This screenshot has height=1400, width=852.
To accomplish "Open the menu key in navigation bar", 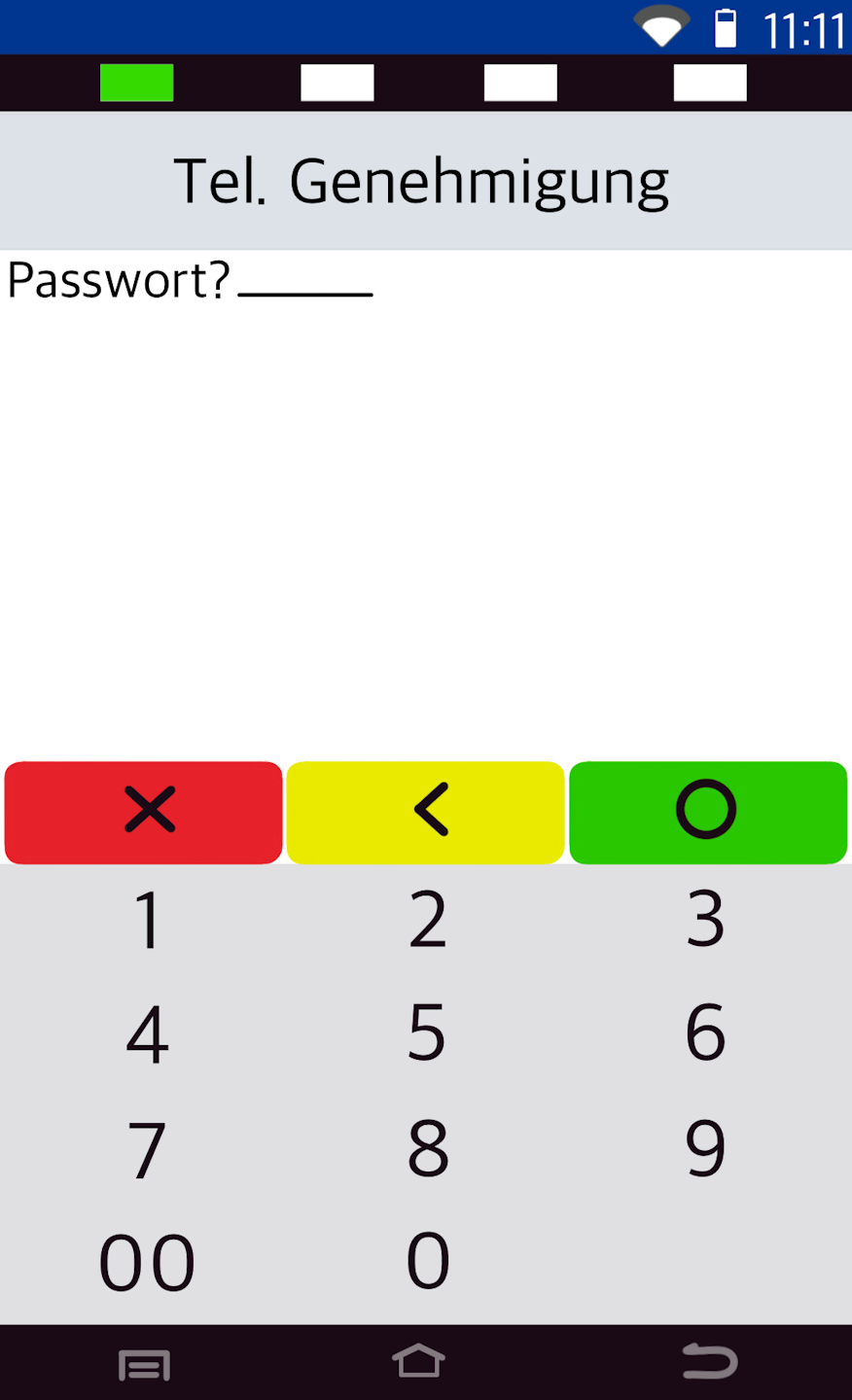I will (144, 1364).
